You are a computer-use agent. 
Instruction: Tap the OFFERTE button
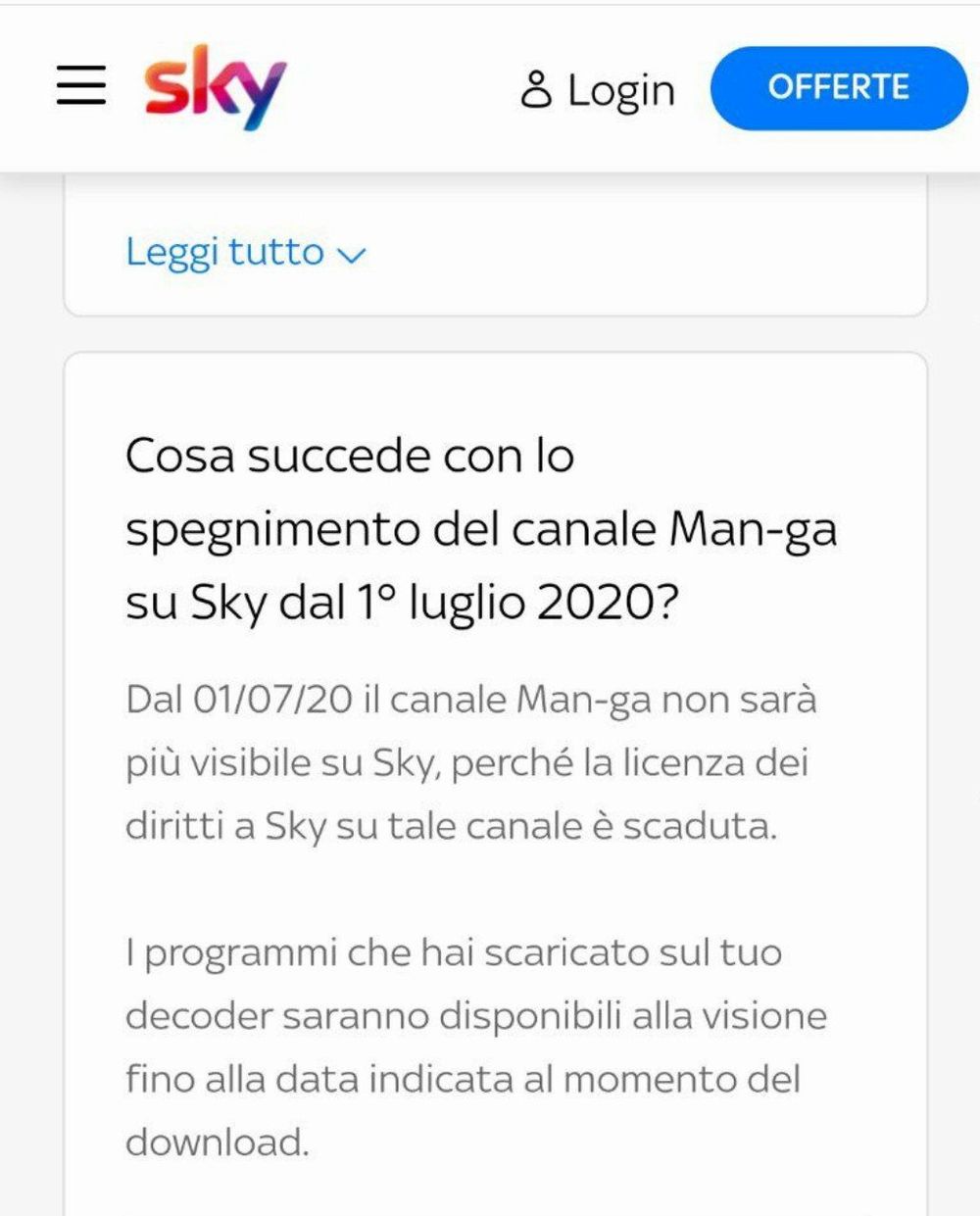838,87
